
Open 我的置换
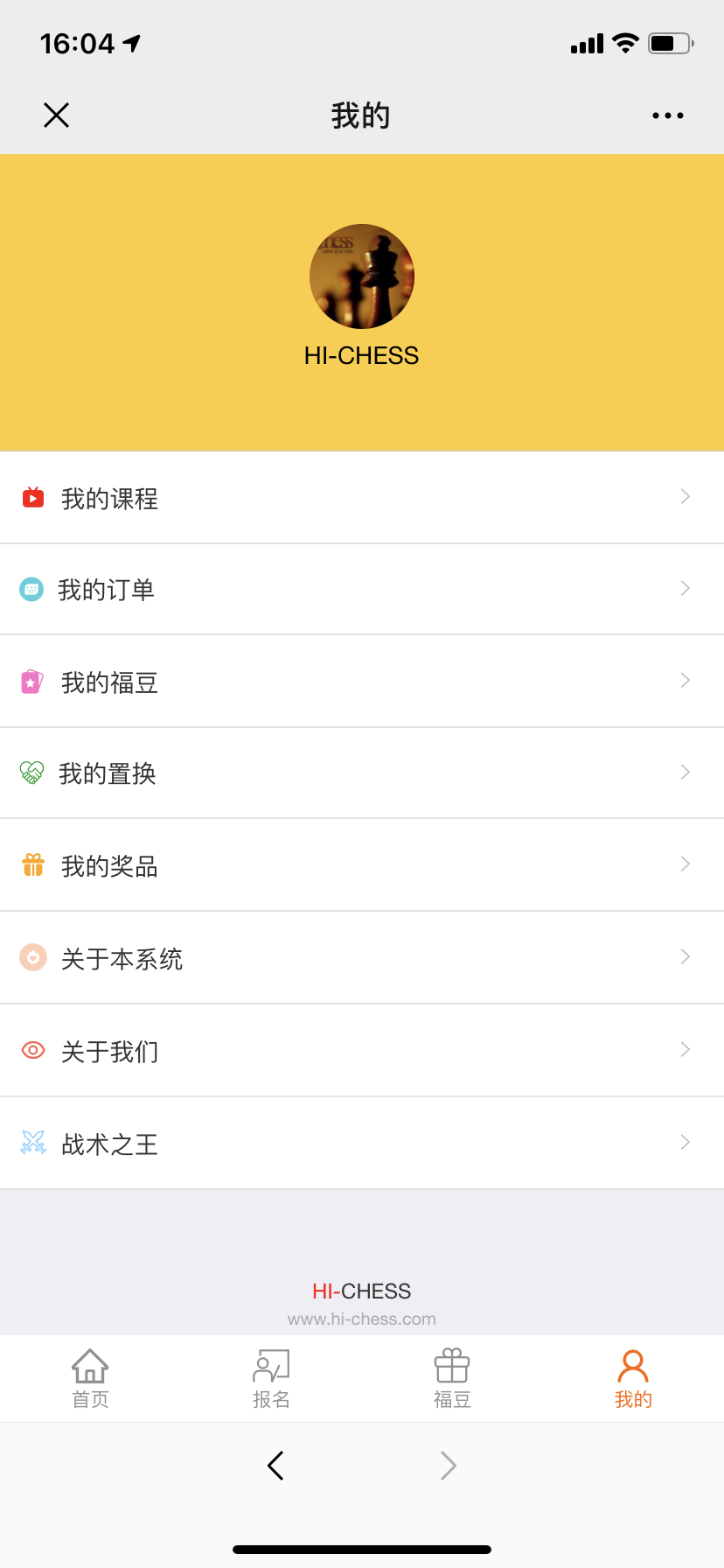(362, 773)
